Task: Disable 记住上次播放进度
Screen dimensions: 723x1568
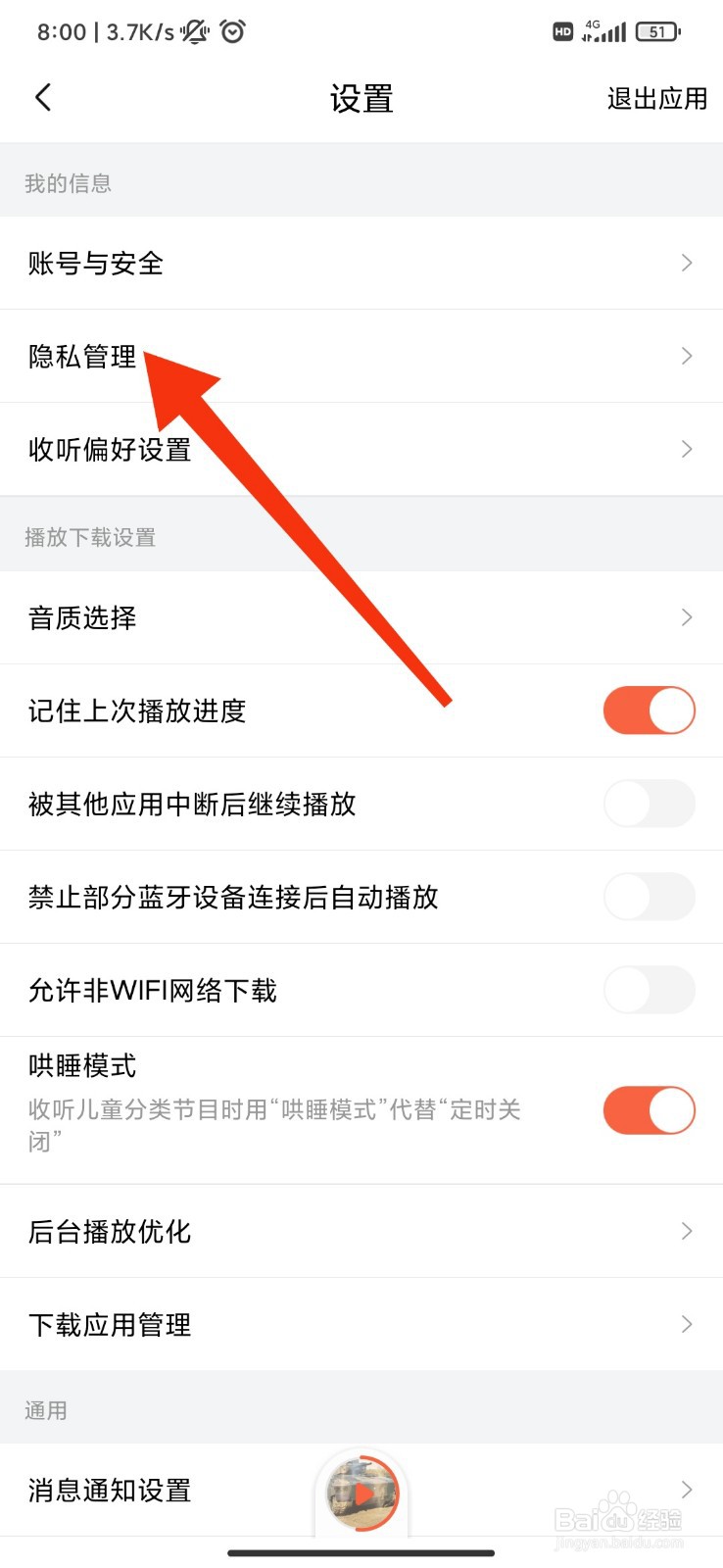Action: 649,710
